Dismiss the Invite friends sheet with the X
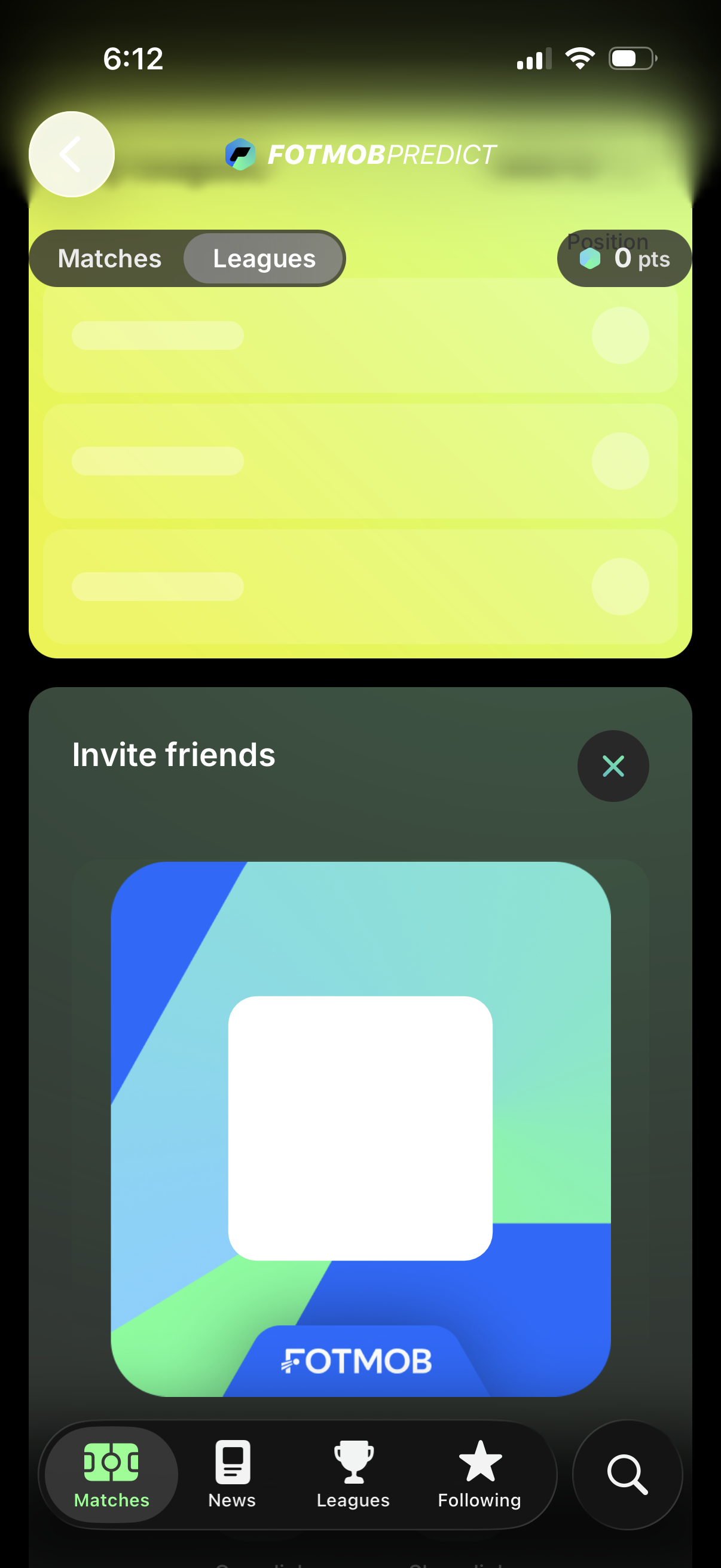 coord(613,765)
